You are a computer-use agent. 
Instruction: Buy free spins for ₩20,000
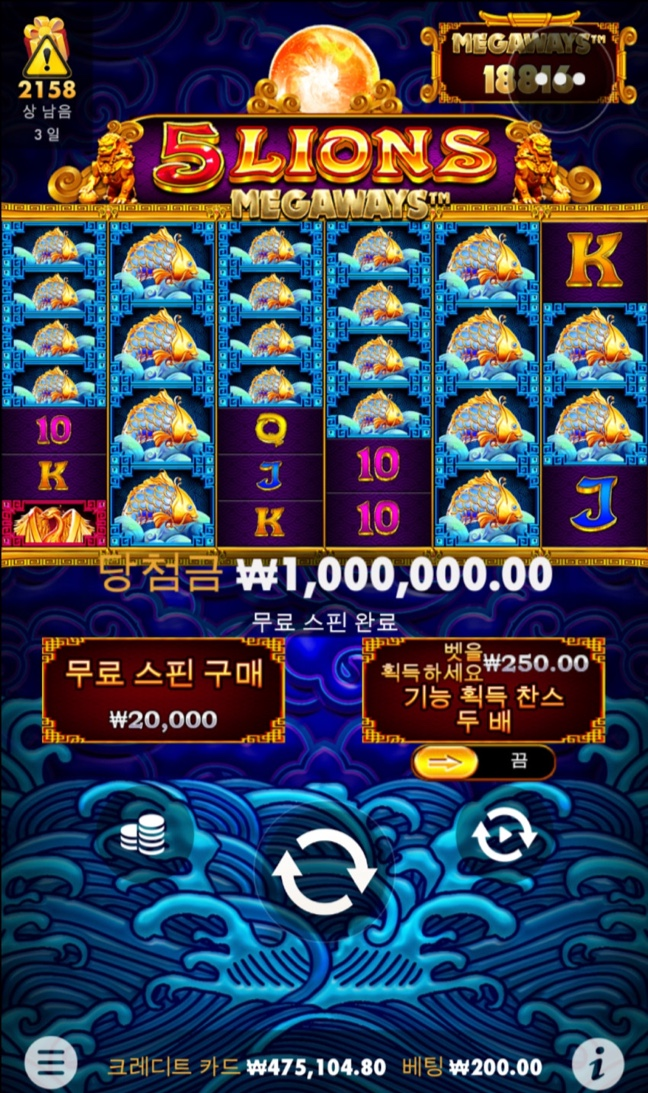pos(163,691)
